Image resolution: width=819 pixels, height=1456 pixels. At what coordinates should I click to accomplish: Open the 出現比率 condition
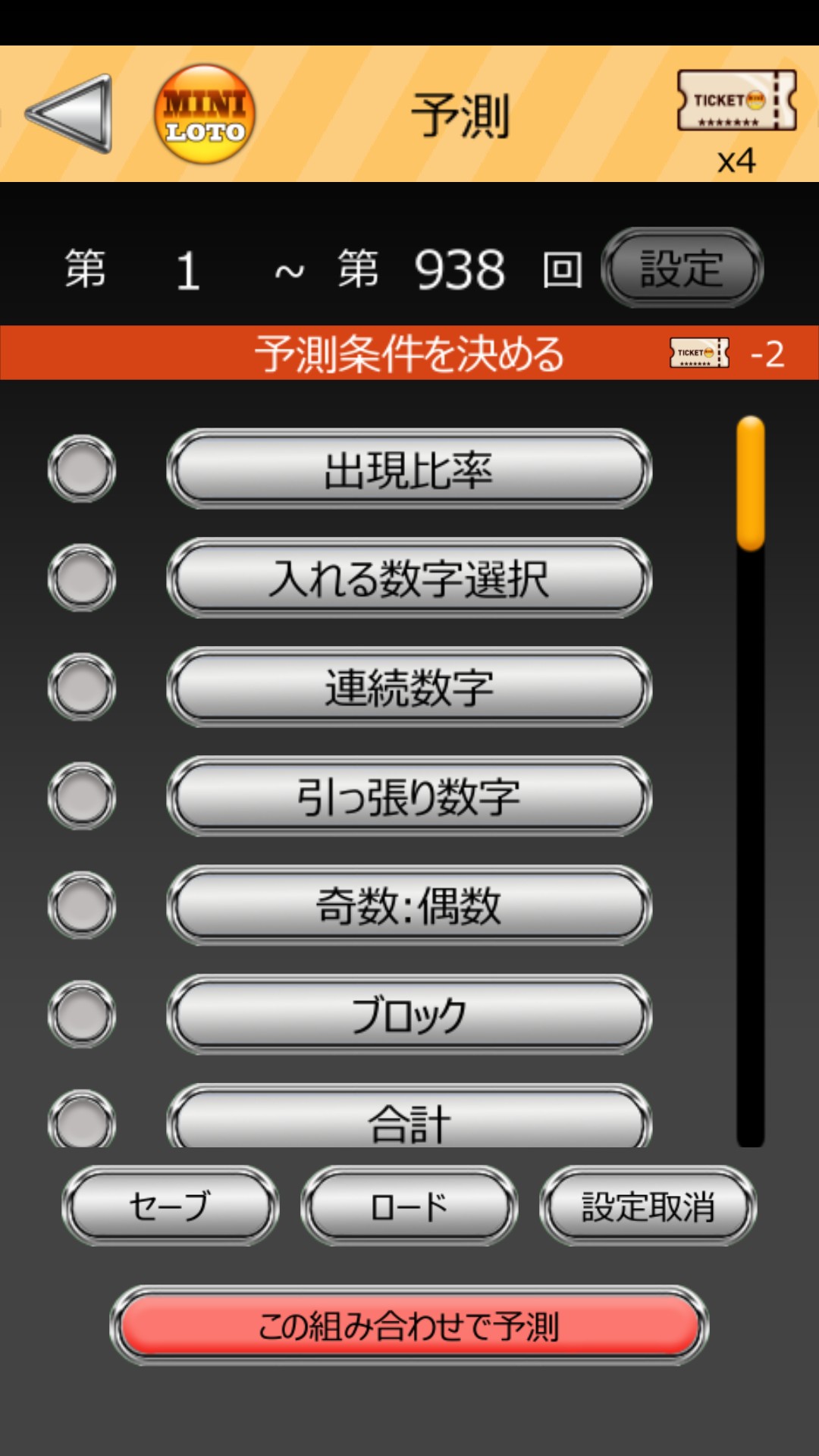pos(409,469)
